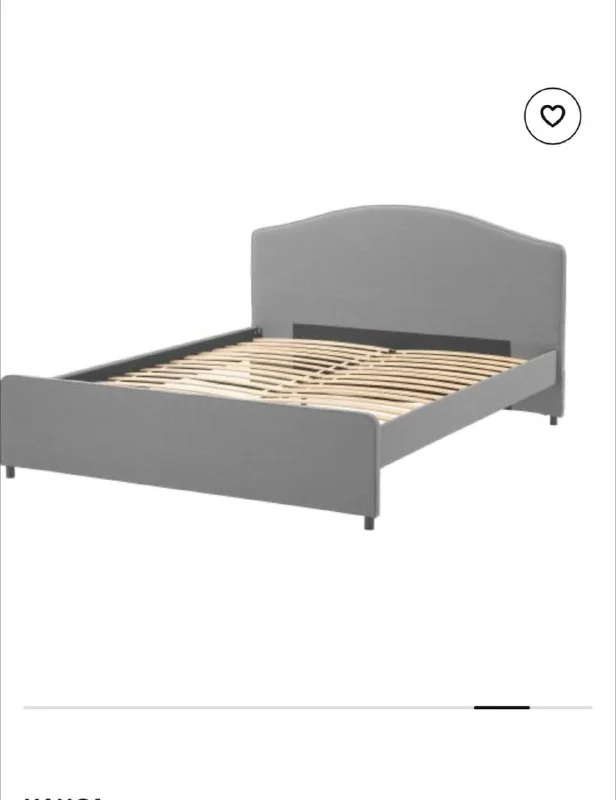Add the gray bed to favorites
Viewport: 616px width, 800px height.
(552, 116)
